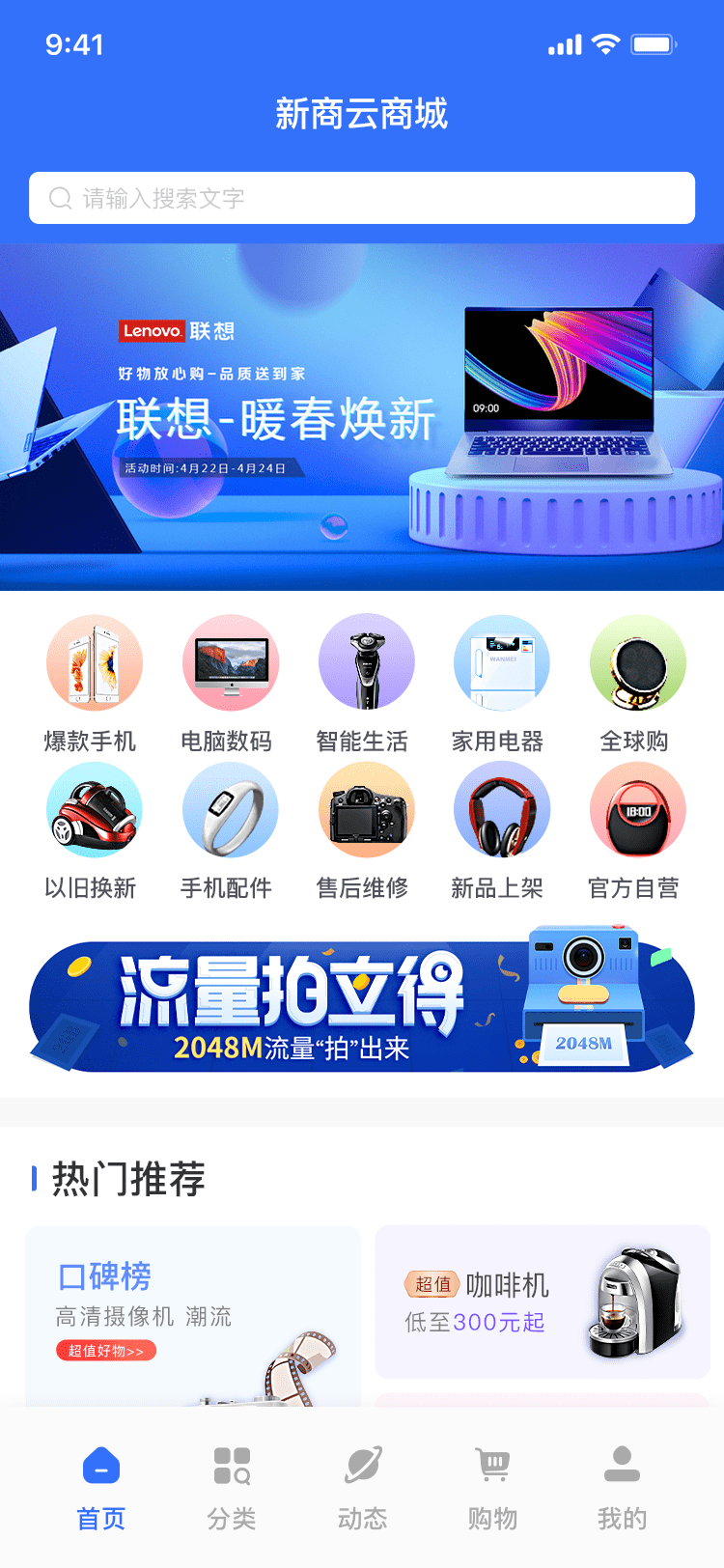Go to 以旧换新 trade-in

pos(94,830)
